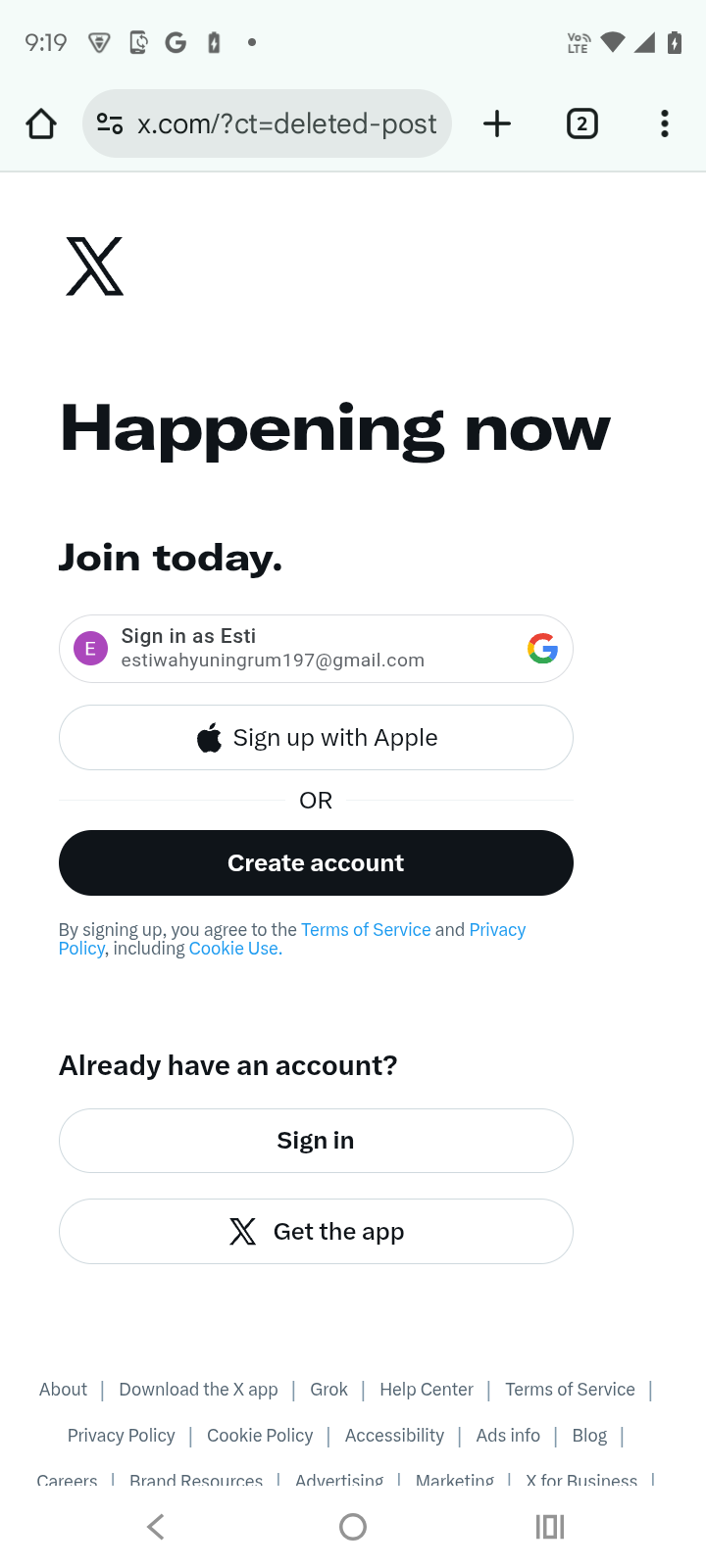Select Get the app
The width and height of the screenshot is (706, 1568).
[x=316, y=1232]
